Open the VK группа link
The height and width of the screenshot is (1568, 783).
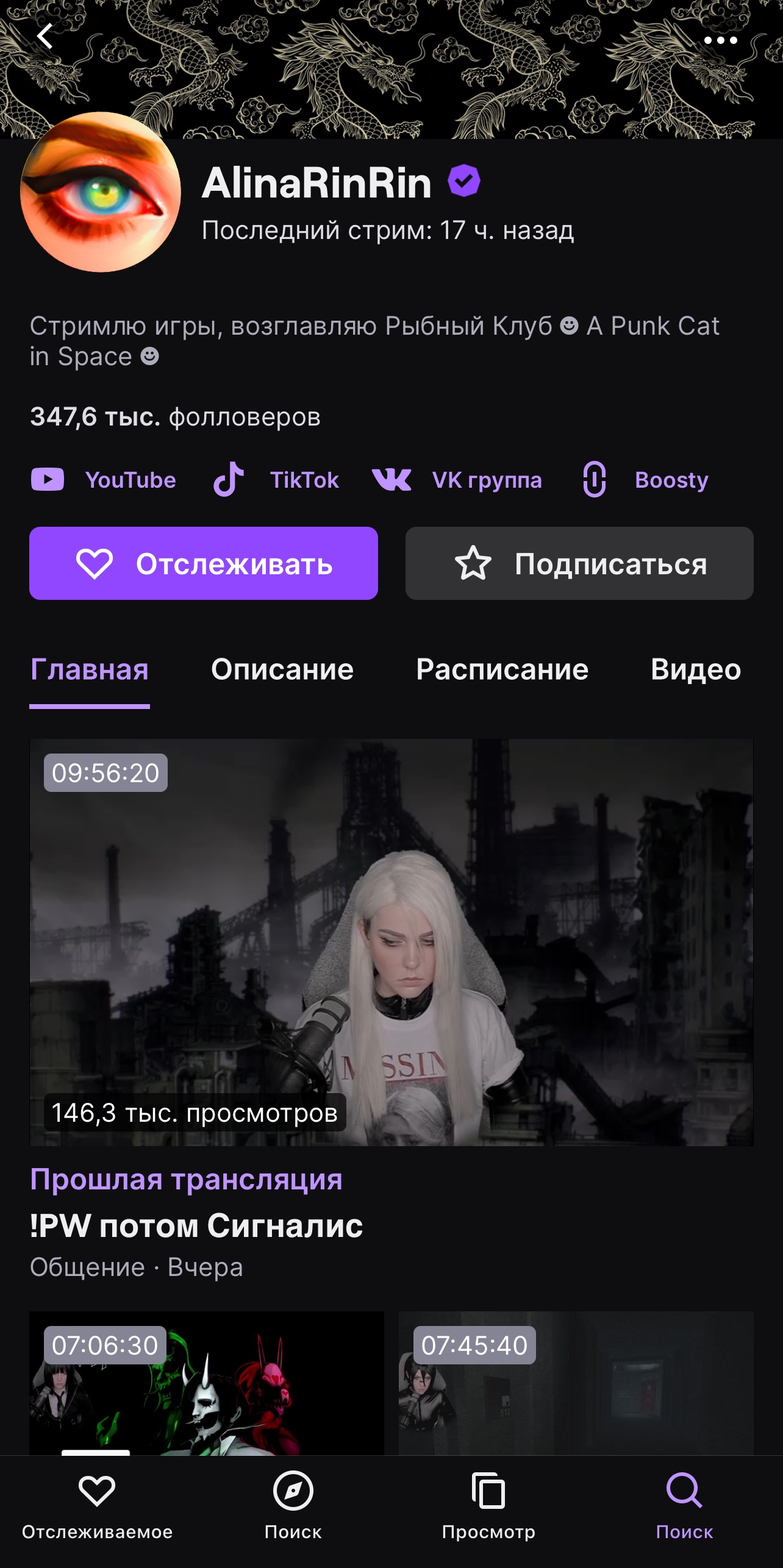pos(457,480)
